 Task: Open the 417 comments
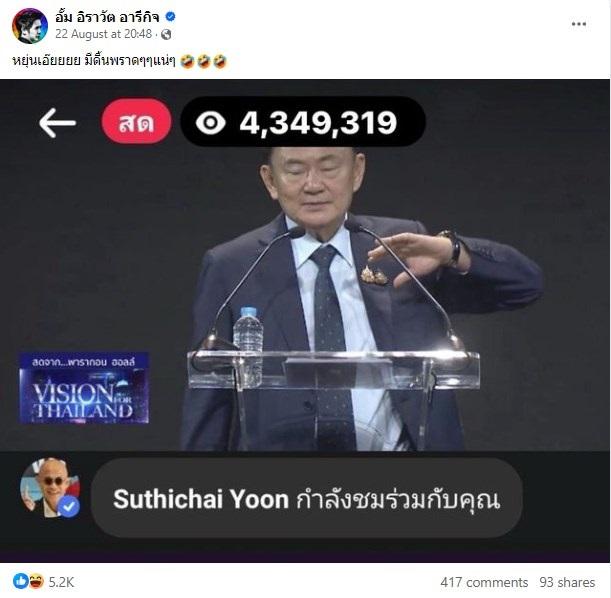pyautogui.click(x=483, y=582)
